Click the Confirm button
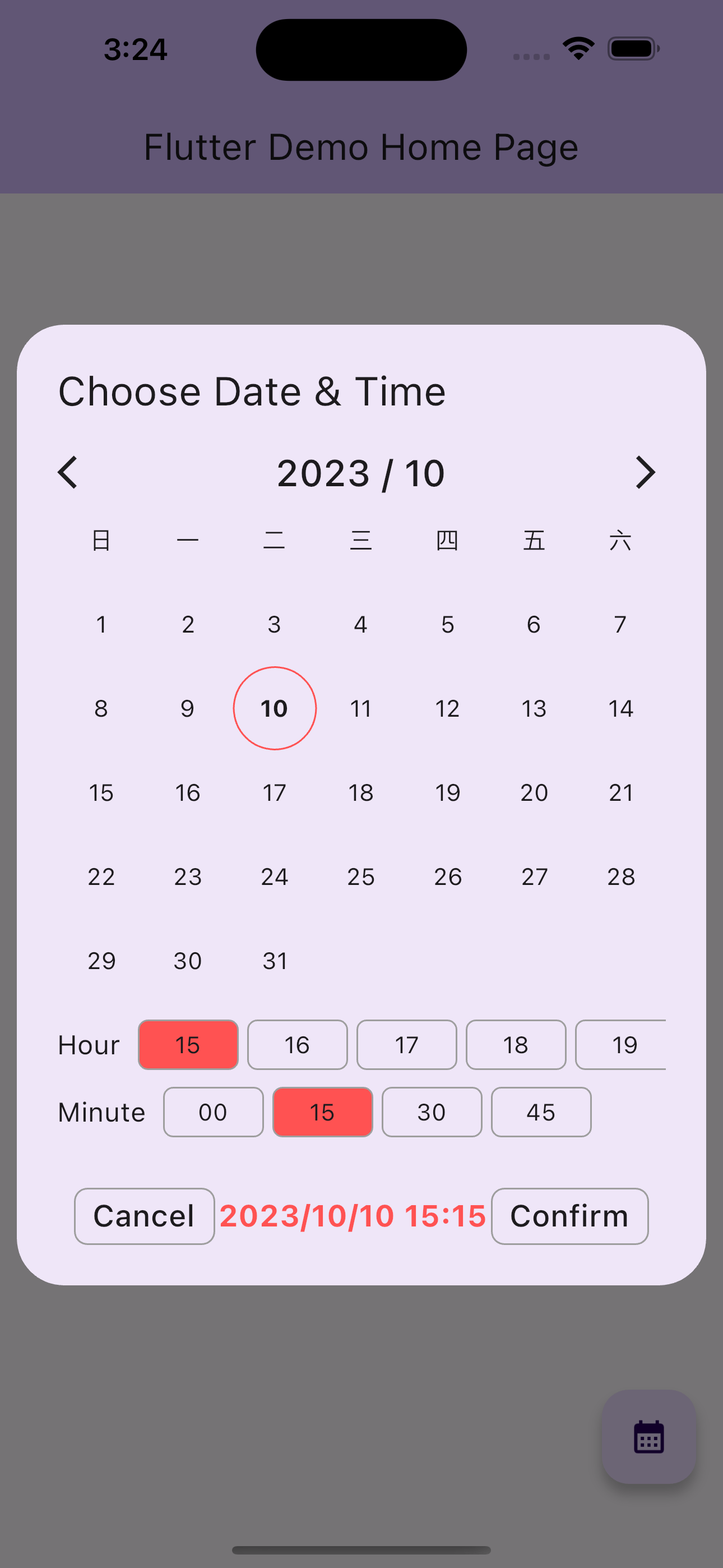This screenshot has width=723, height=1568. point(569,1216)
